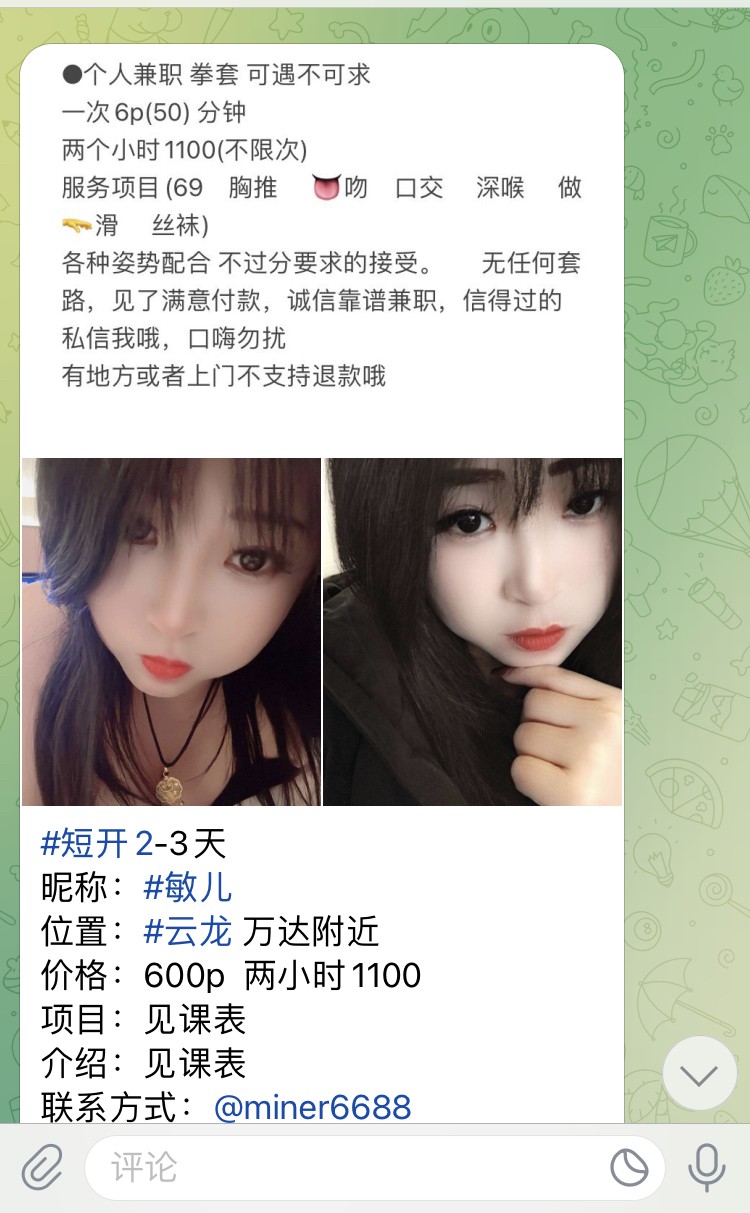Open the left photo in the post
750x1213 pixels.
[171, 631]
